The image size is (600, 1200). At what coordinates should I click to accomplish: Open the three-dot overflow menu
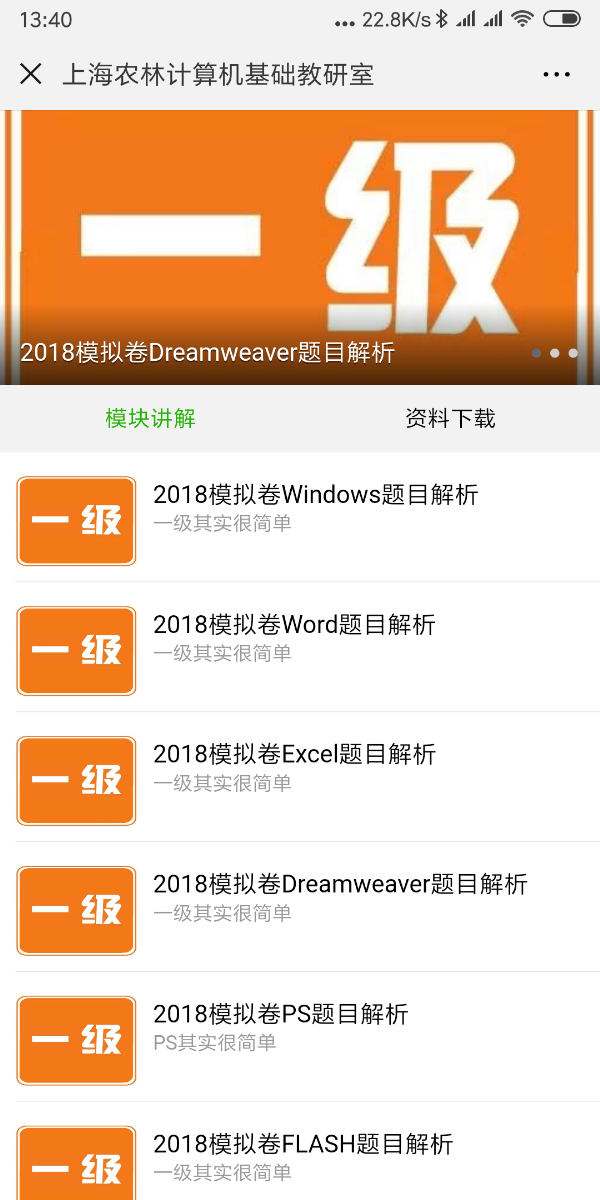click(x=556, y=74)
